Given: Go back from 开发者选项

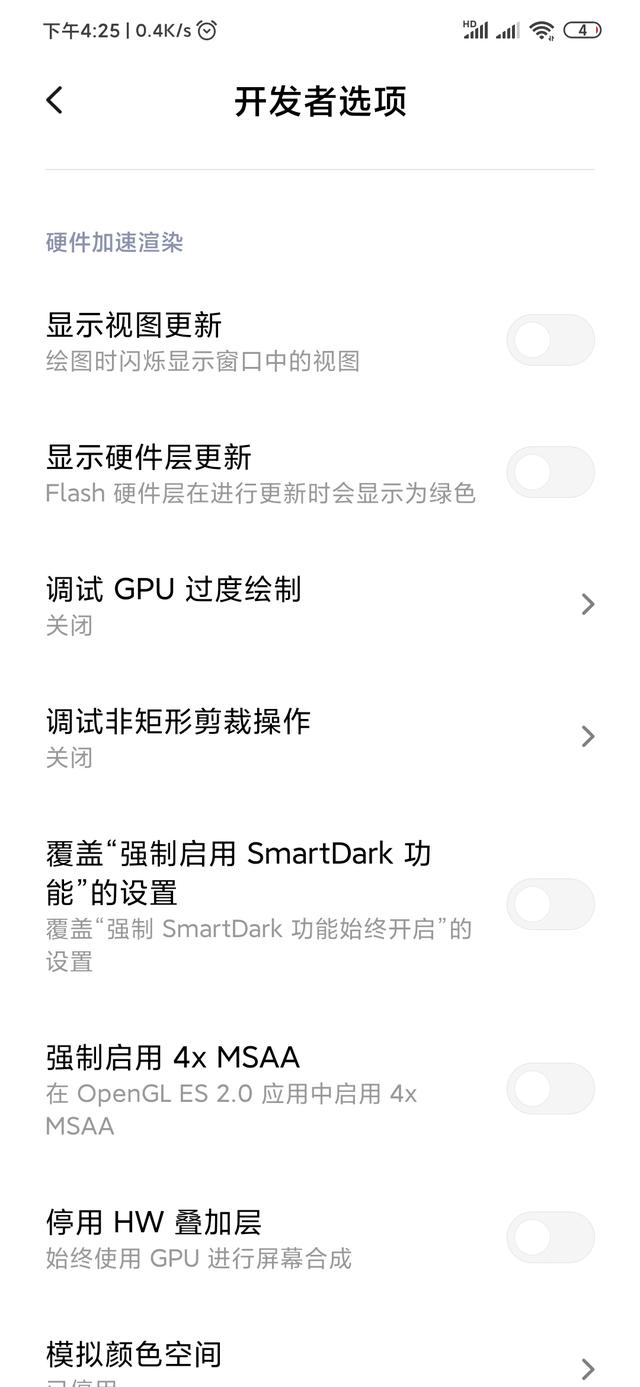Looking at the screenshot, I should 55,100.
